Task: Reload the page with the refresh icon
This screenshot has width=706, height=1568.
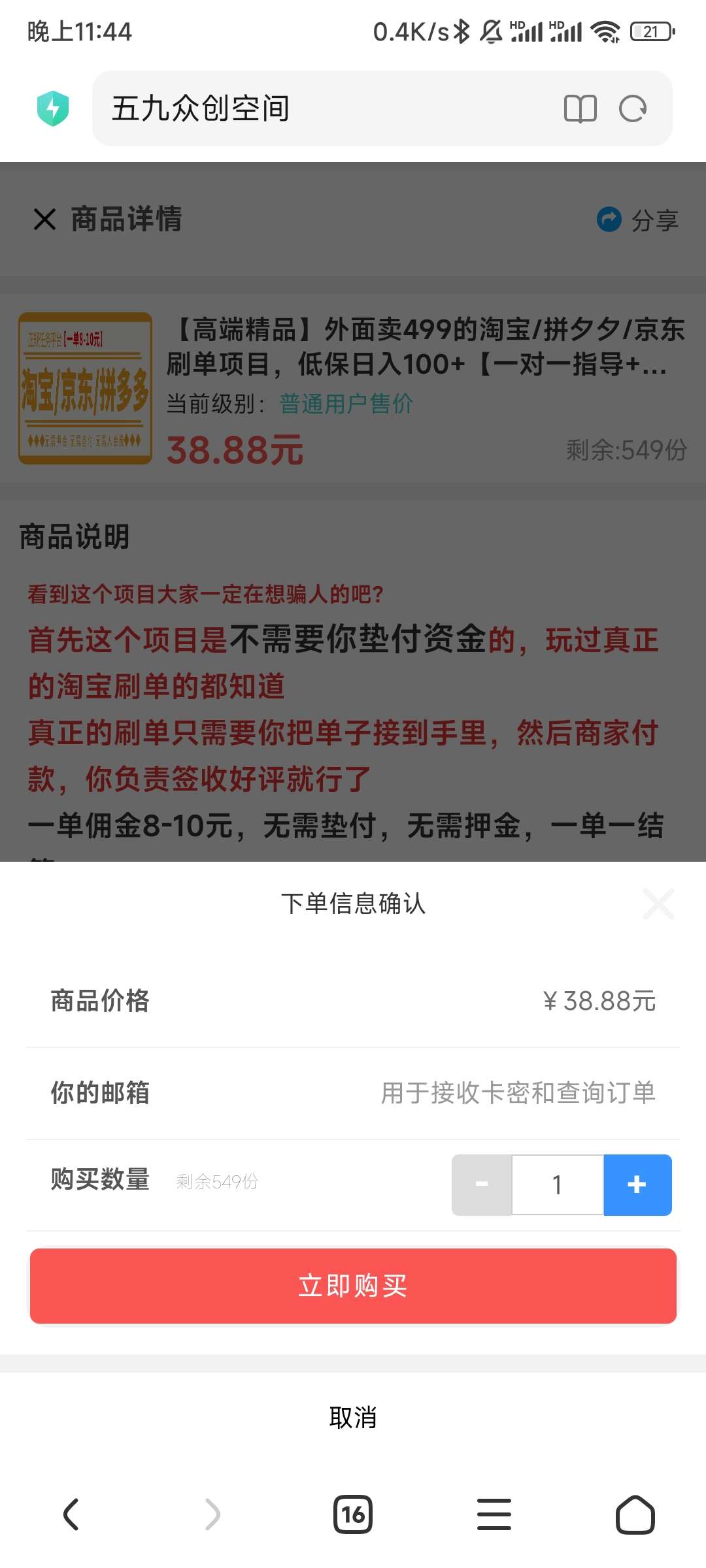Action: (633, 108)
